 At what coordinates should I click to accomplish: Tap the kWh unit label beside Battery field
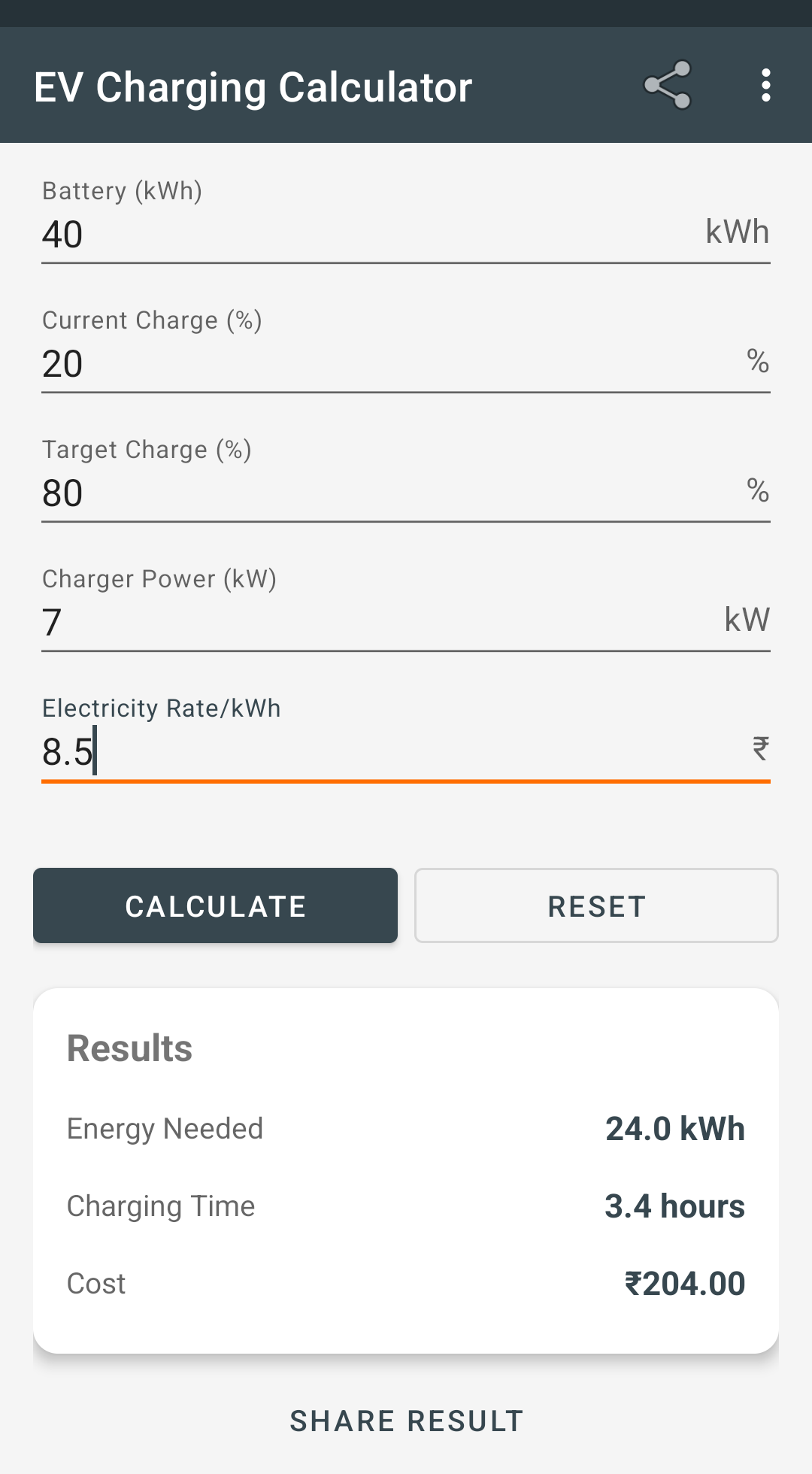[x=736, y=232]
